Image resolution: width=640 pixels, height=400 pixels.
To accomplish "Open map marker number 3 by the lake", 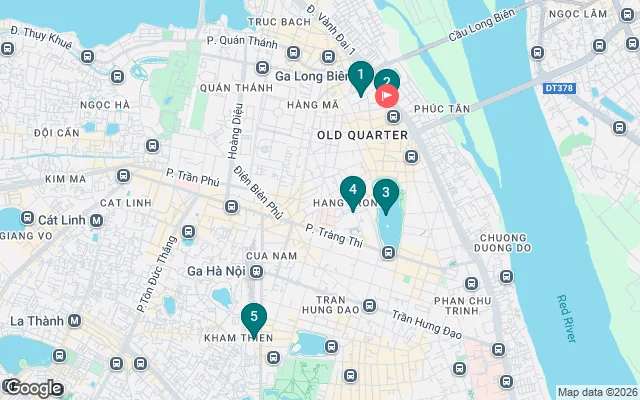I will click(386, 193).
